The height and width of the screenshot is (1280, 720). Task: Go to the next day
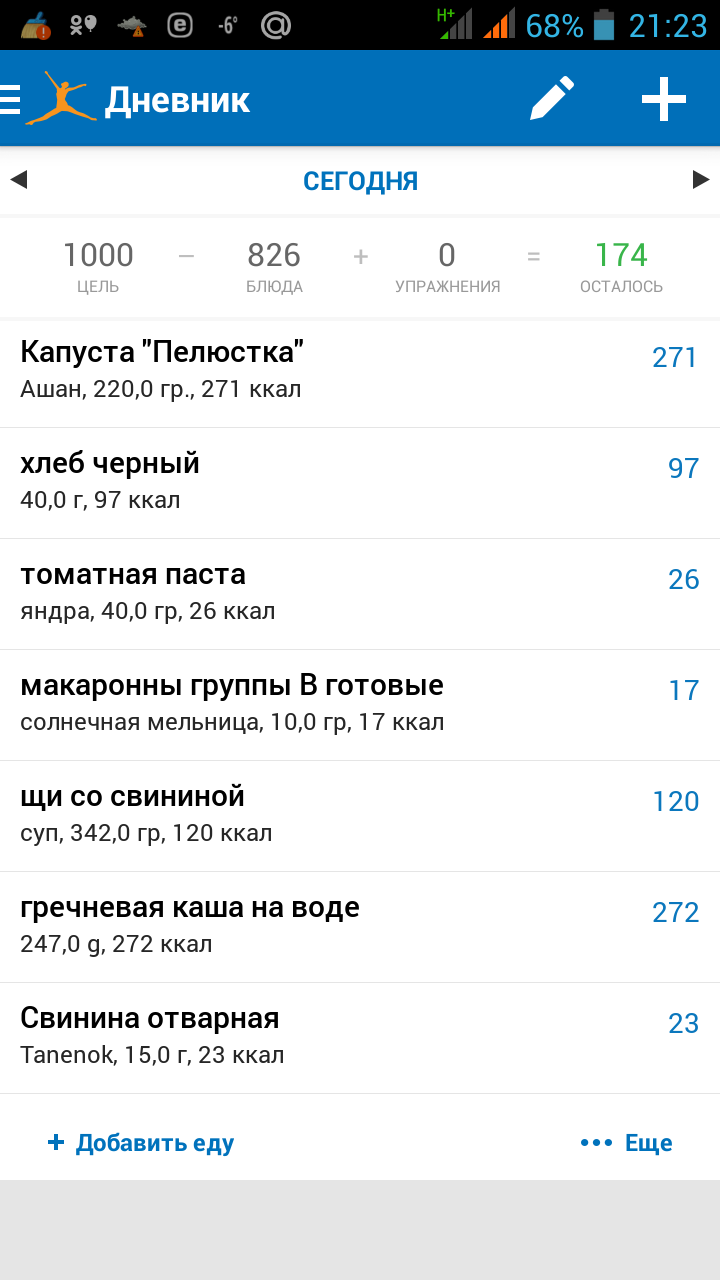click(x=700, y=180)
